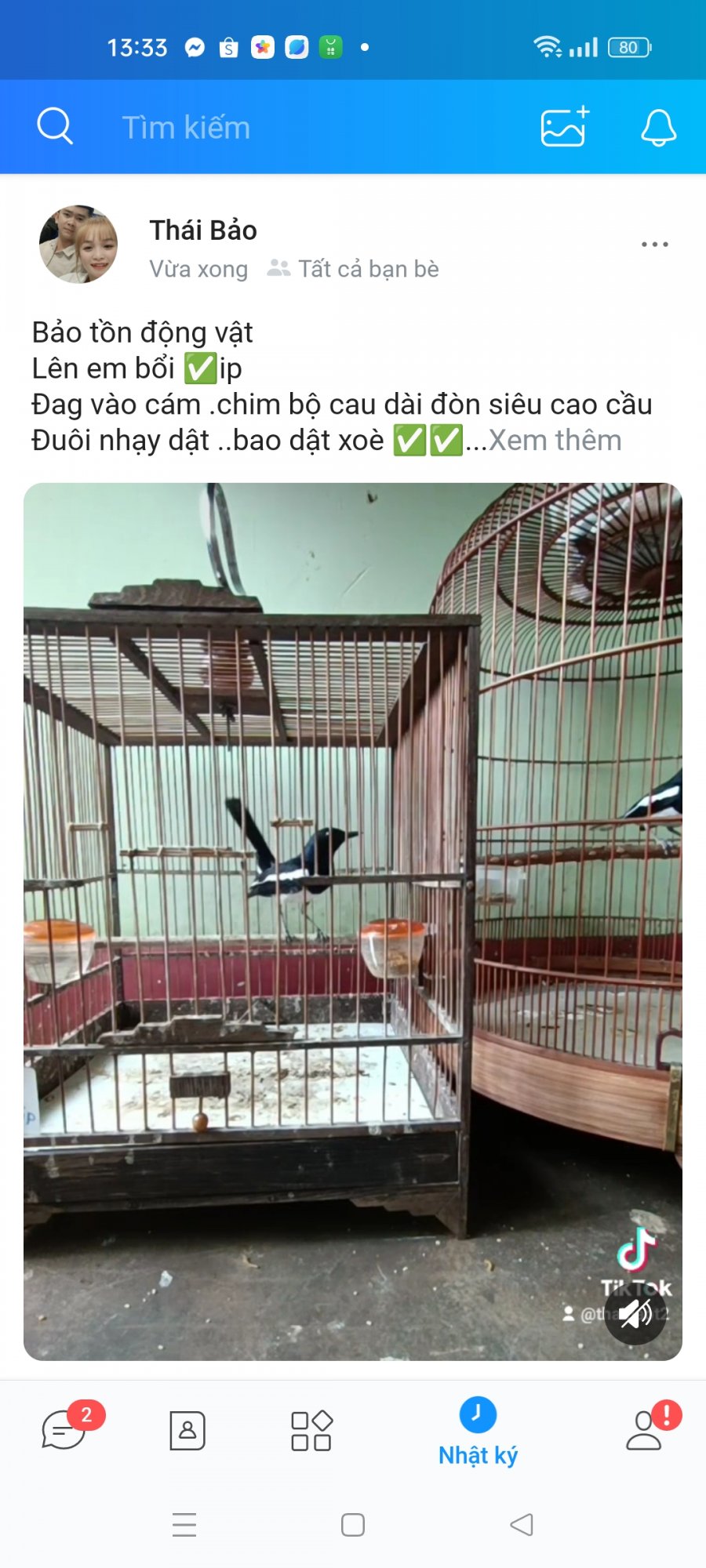Tap the search magnifier icon
This screenshot has height=1568, width=706.
(55, 126)
